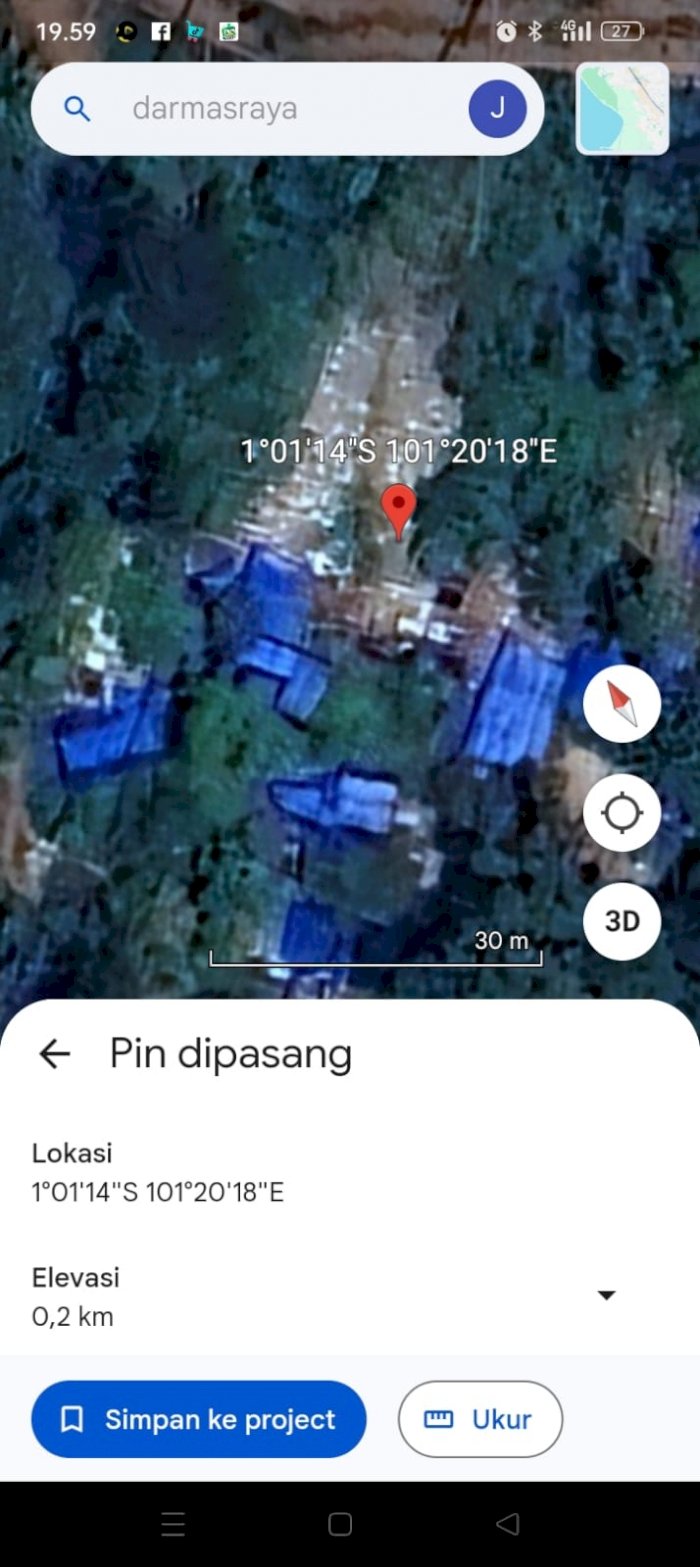700x1567 pixels.
Task: Tap Simpan ke project button
Action: point(199,1419)
